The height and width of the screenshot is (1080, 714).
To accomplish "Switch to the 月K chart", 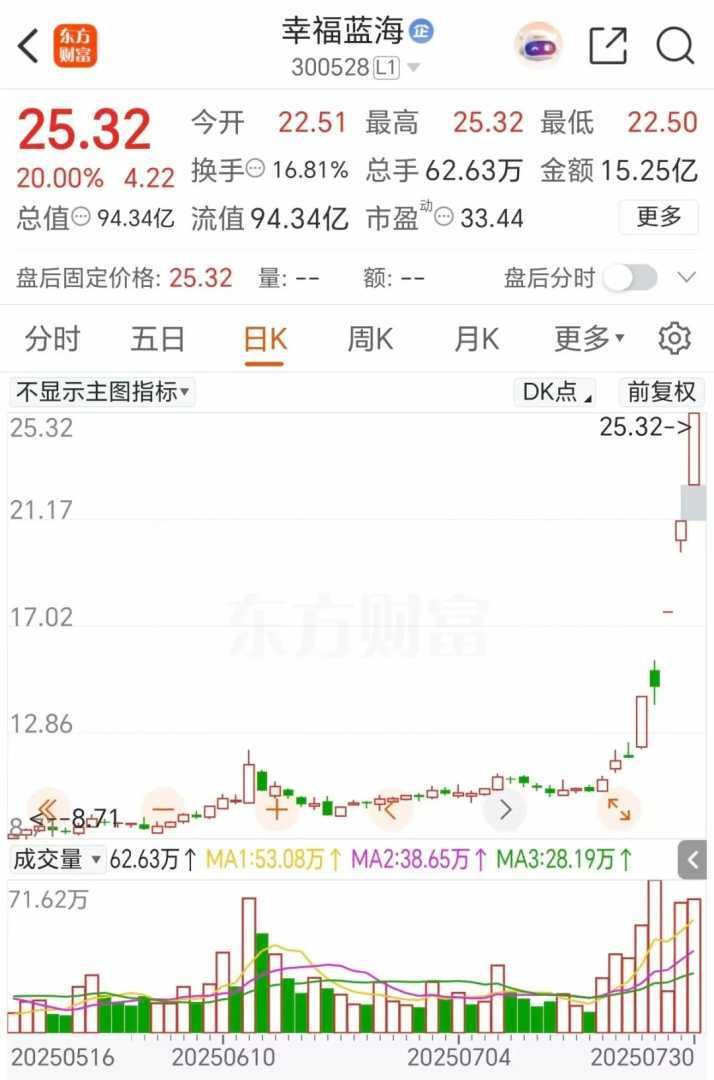I will click(476, 339).
